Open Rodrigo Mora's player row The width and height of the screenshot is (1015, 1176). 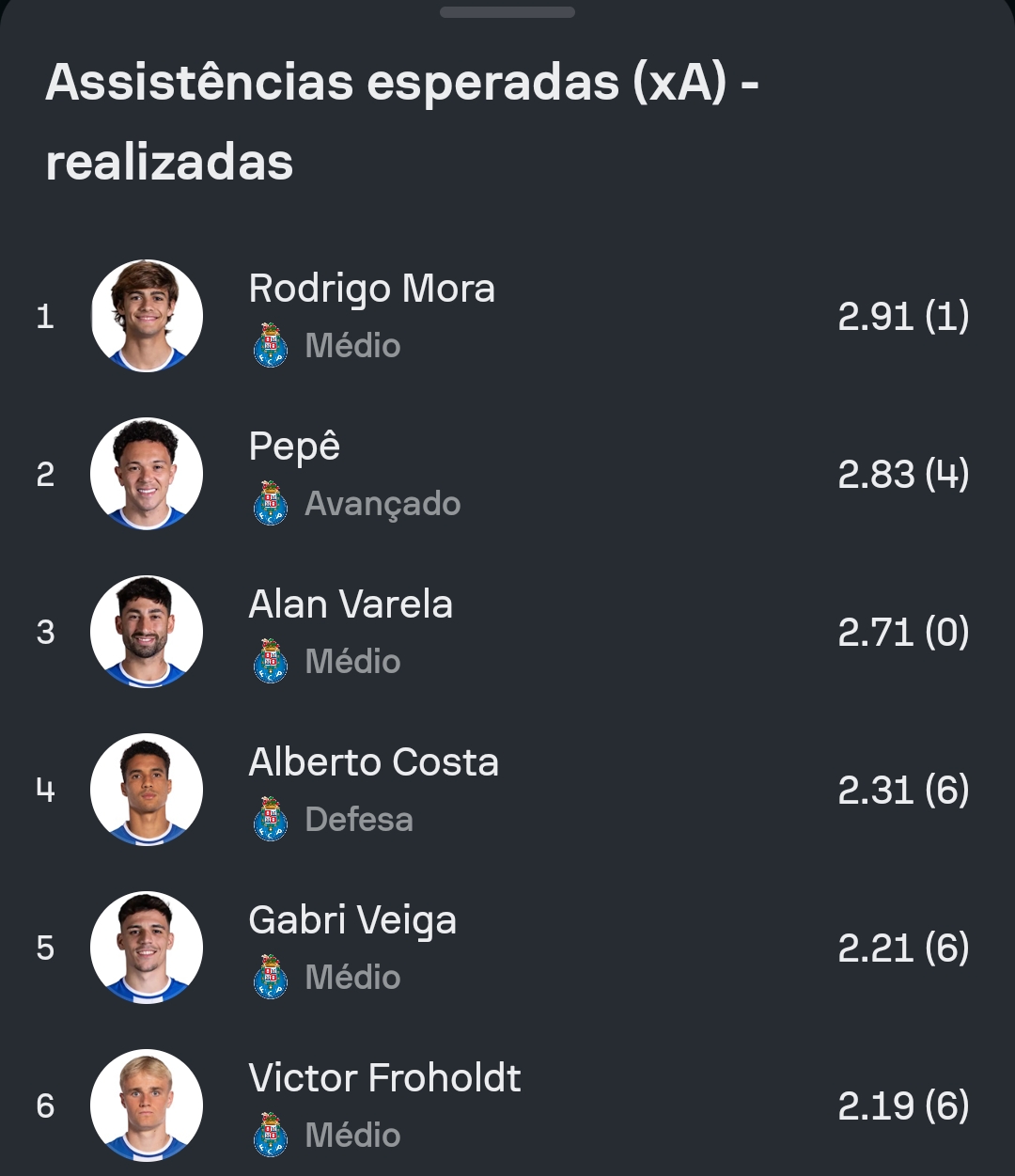(x=371, y=290)
